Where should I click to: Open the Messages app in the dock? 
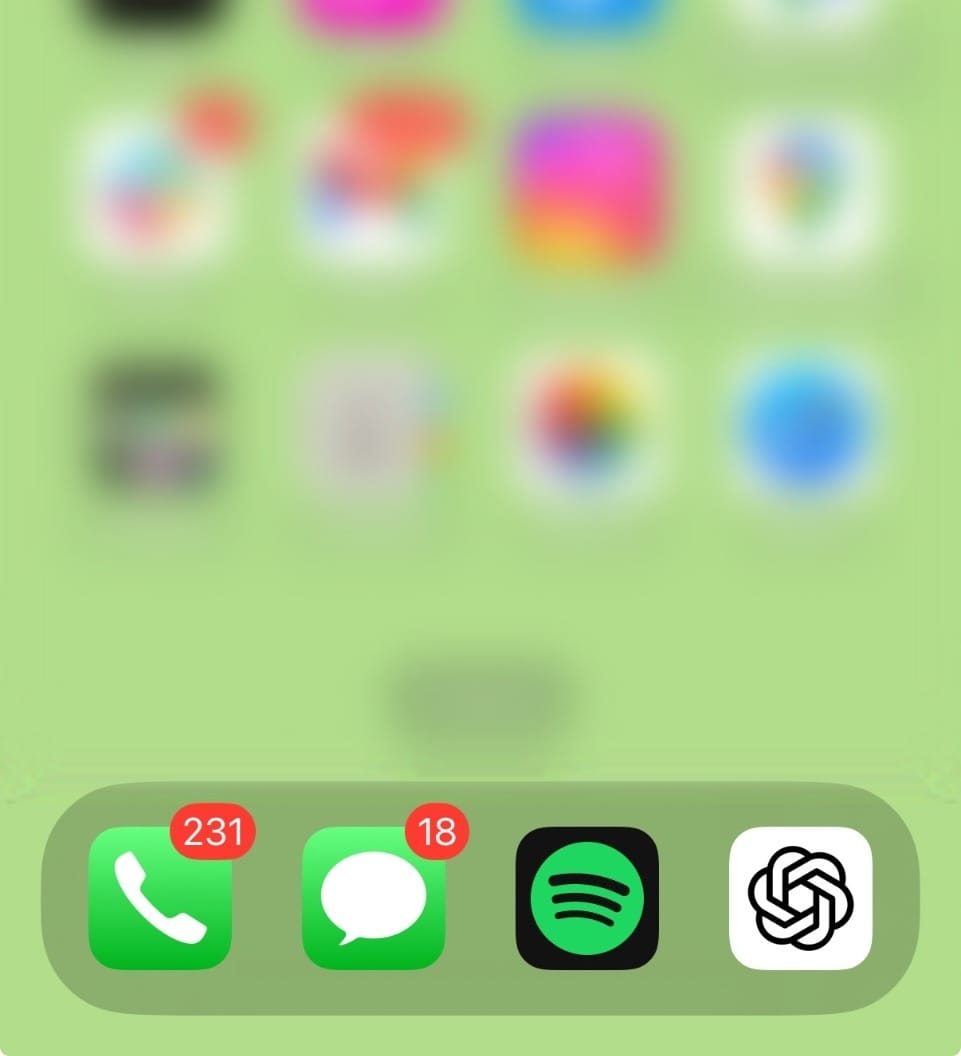coord(373,898)
